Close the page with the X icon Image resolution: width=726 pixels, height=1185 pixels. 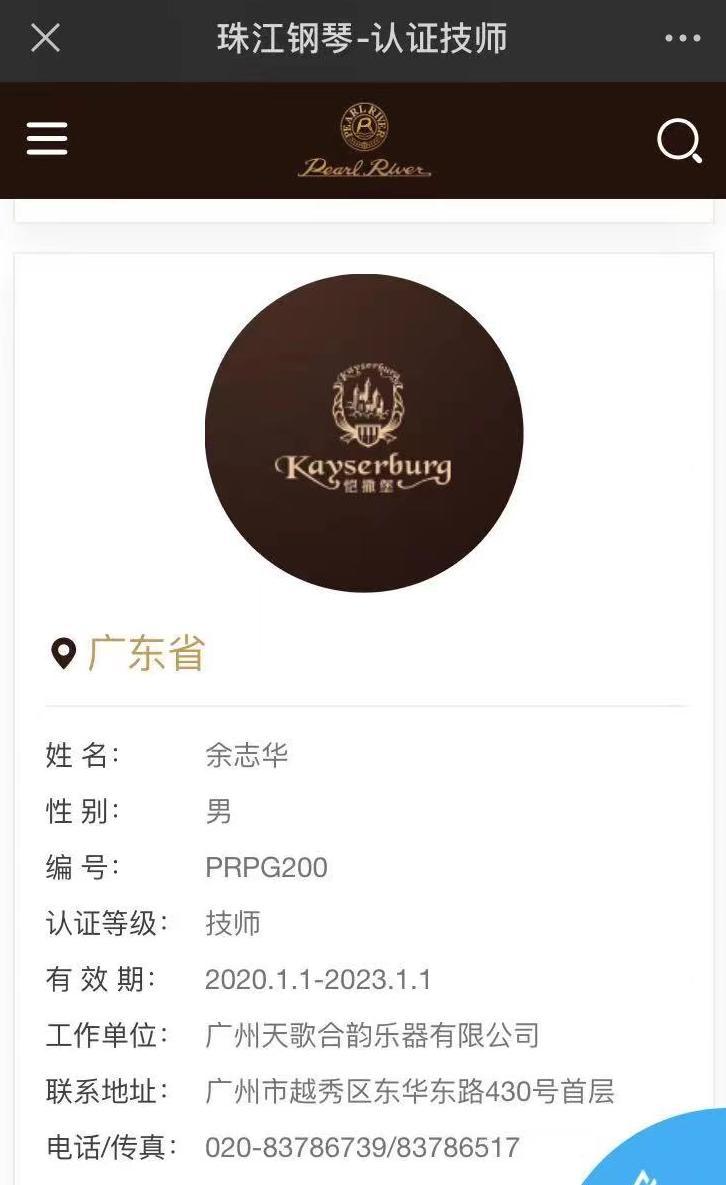[43, 37]
